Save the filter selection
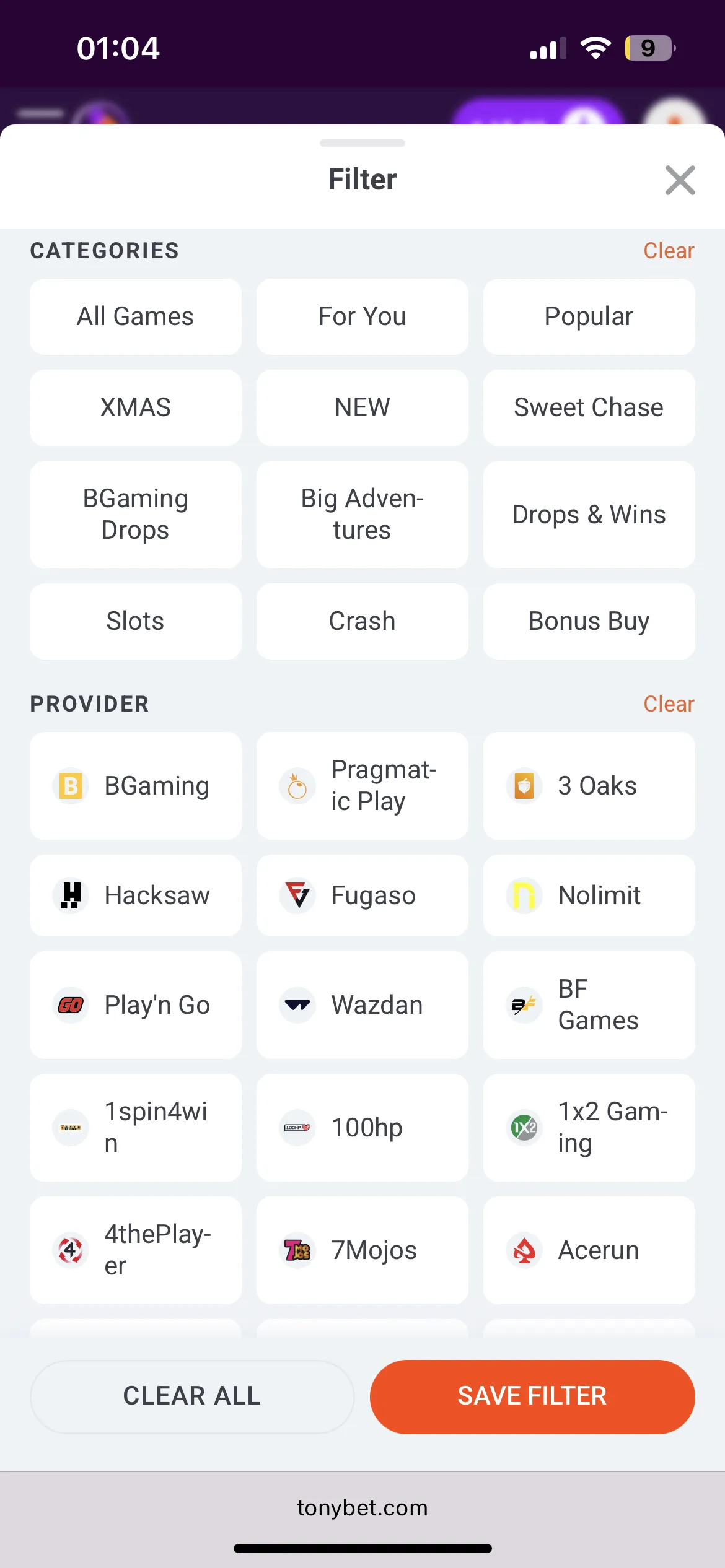Screen dimensions: 725x1568 [532, 1396]
